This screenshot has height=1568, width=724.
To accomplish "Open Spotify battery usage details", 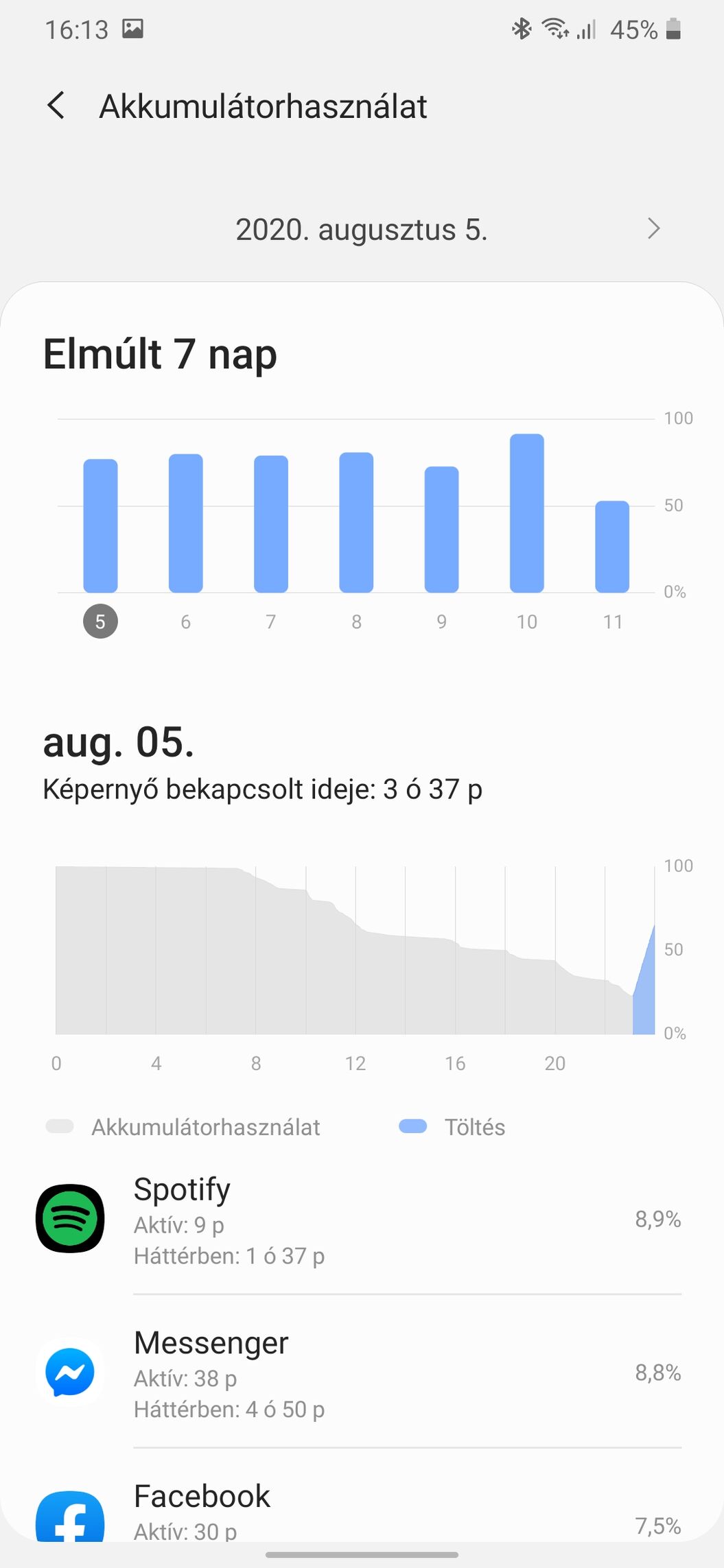I will [x=362, y=1220].
